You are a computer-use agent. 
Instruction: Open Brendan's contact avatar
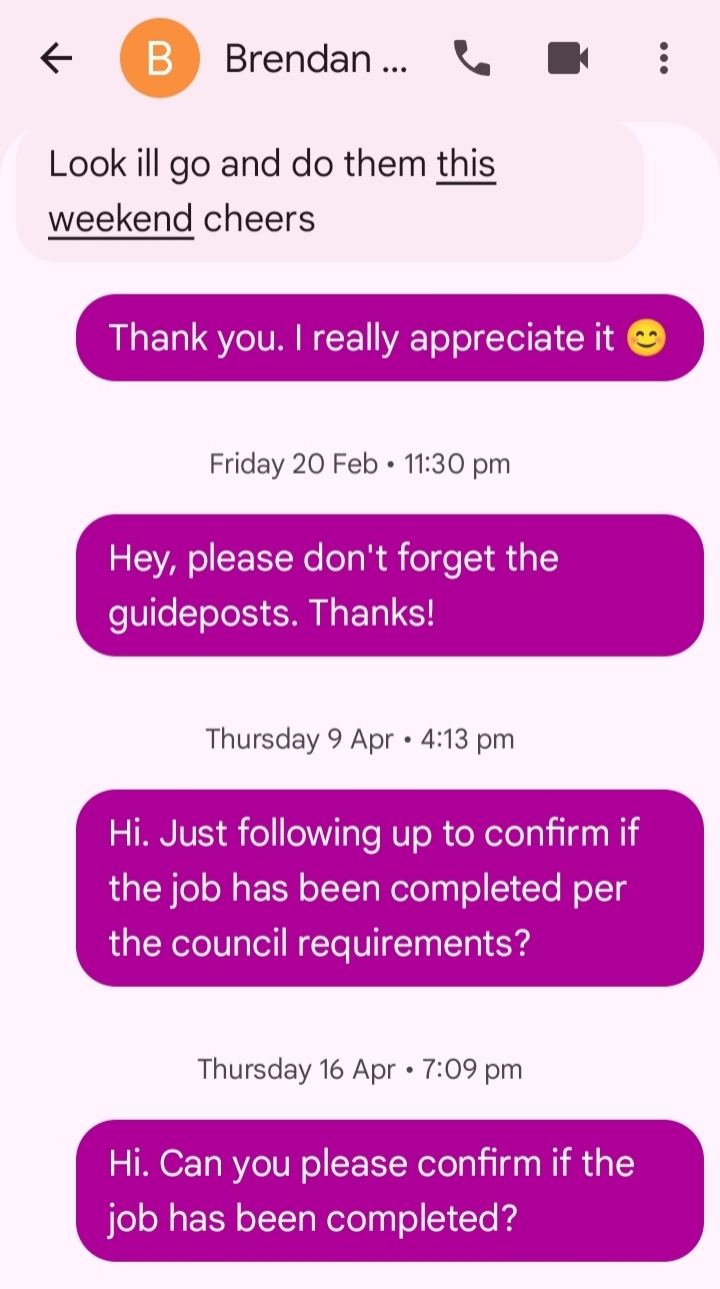160,59
